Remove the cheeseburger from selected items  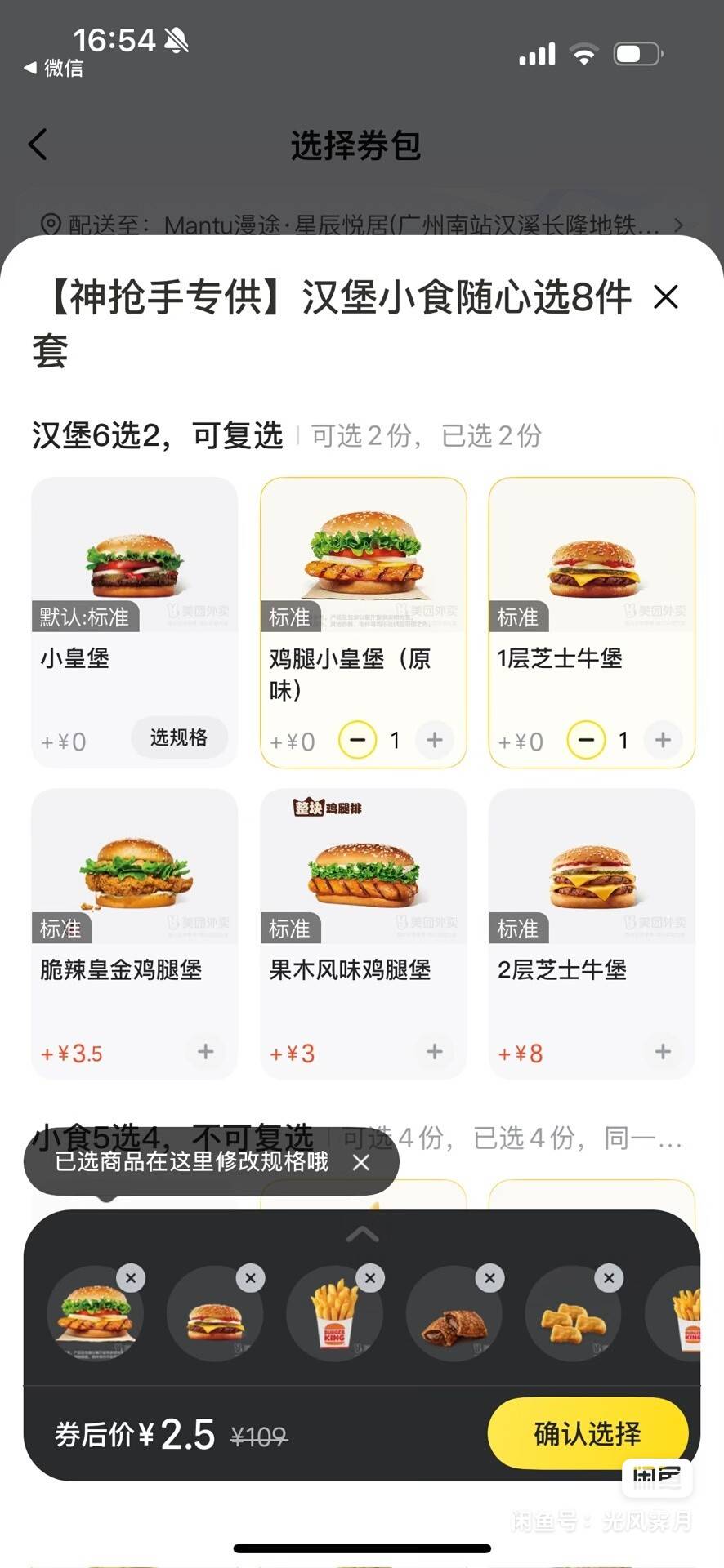[250, 1278]
